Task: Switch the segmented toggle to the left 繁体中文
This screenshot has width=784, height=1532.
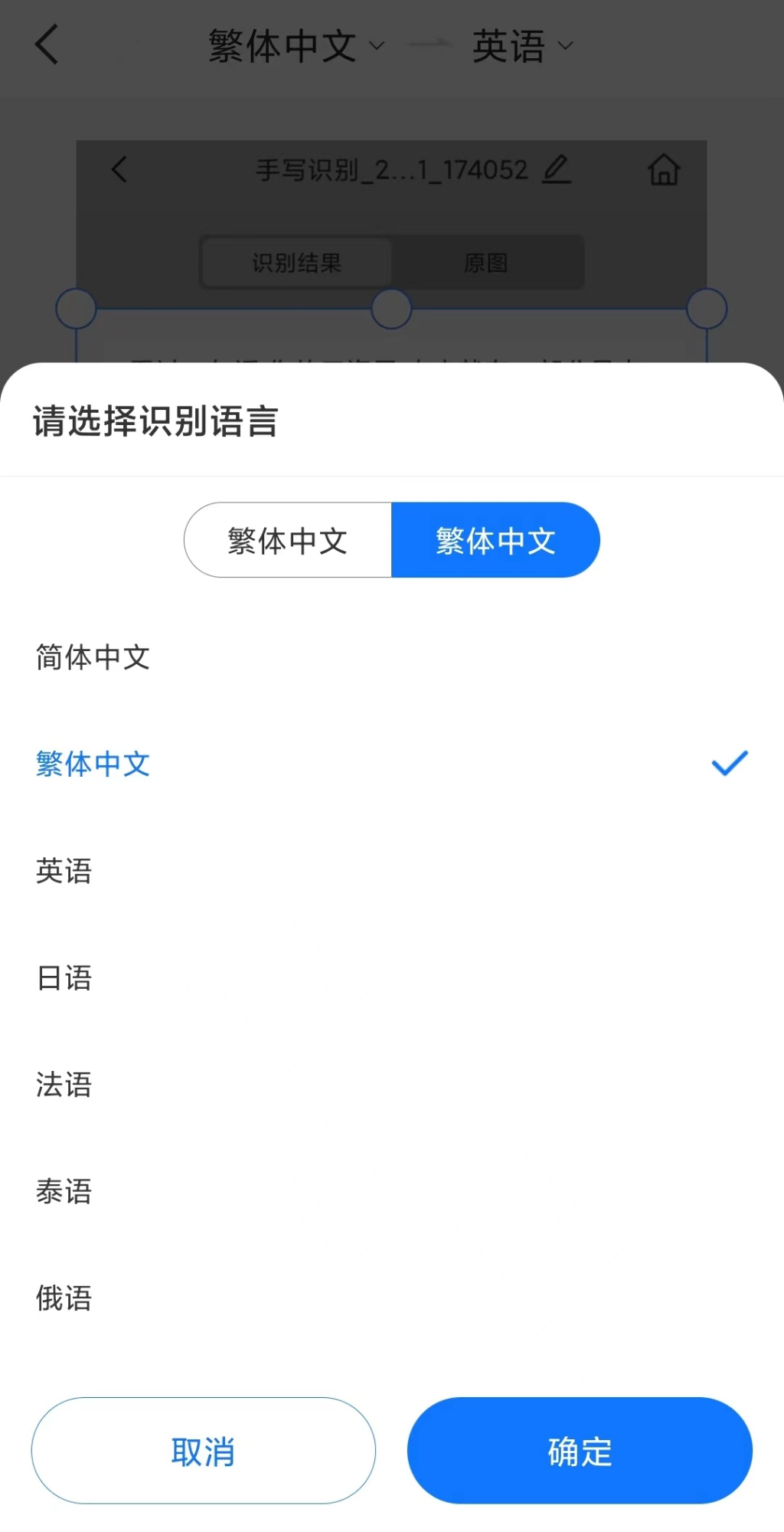Action: 287,539
